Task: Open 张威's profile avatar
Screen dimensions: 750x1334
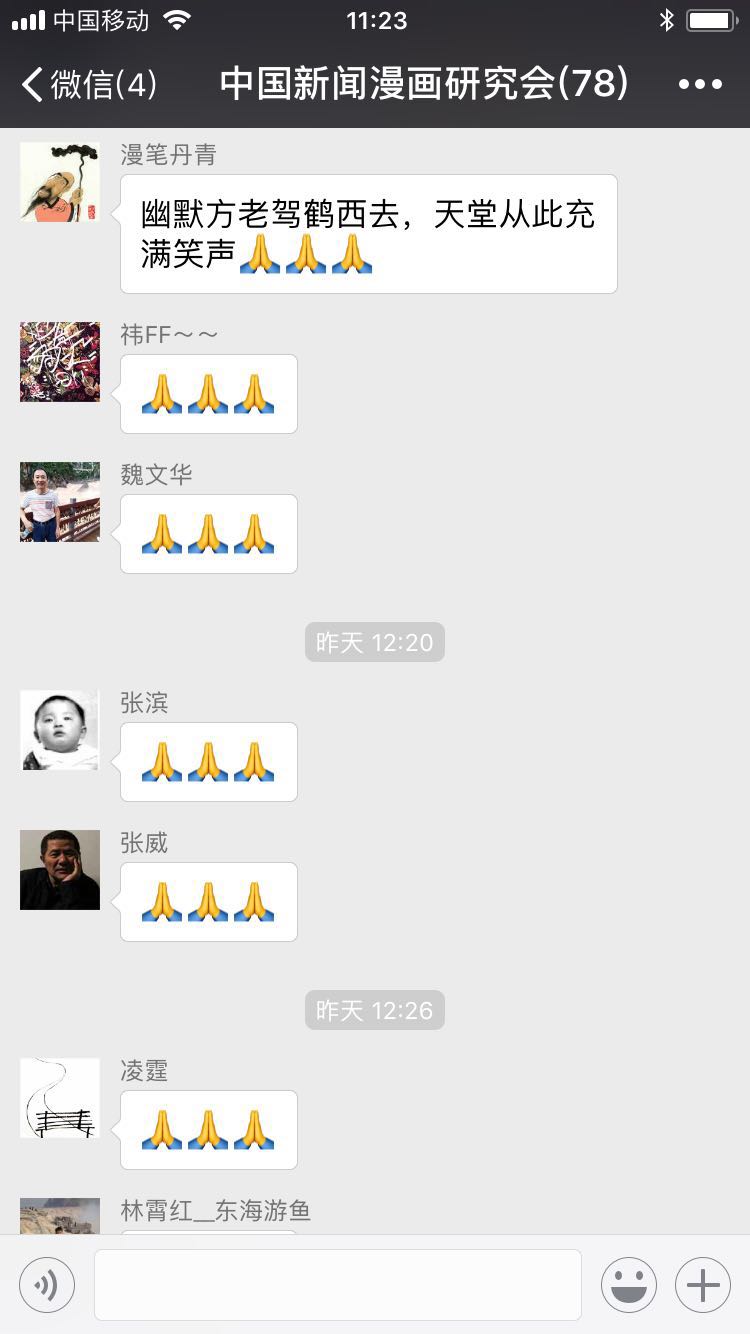Action: pos(60,870)
